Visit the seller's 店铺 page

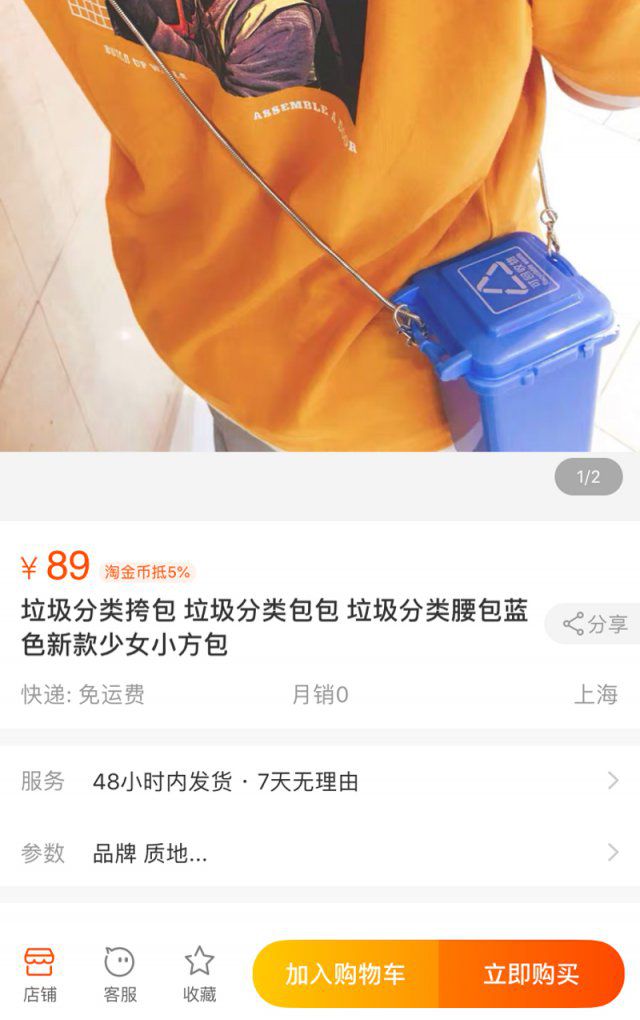tap(40, 974)
